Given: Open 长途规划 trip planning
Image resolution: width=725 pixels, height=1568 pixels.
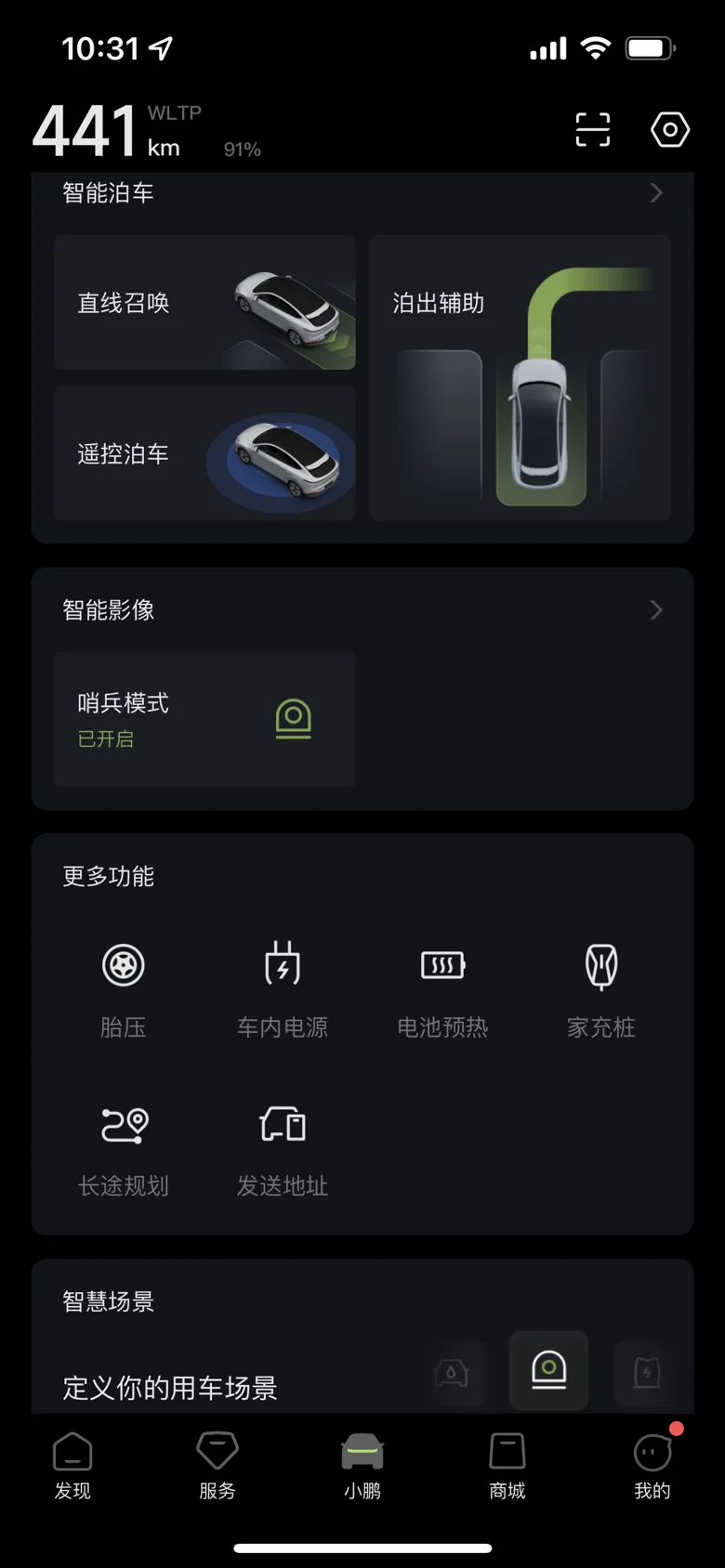Looking at the screenshot, I should [x=124, y=1149].
